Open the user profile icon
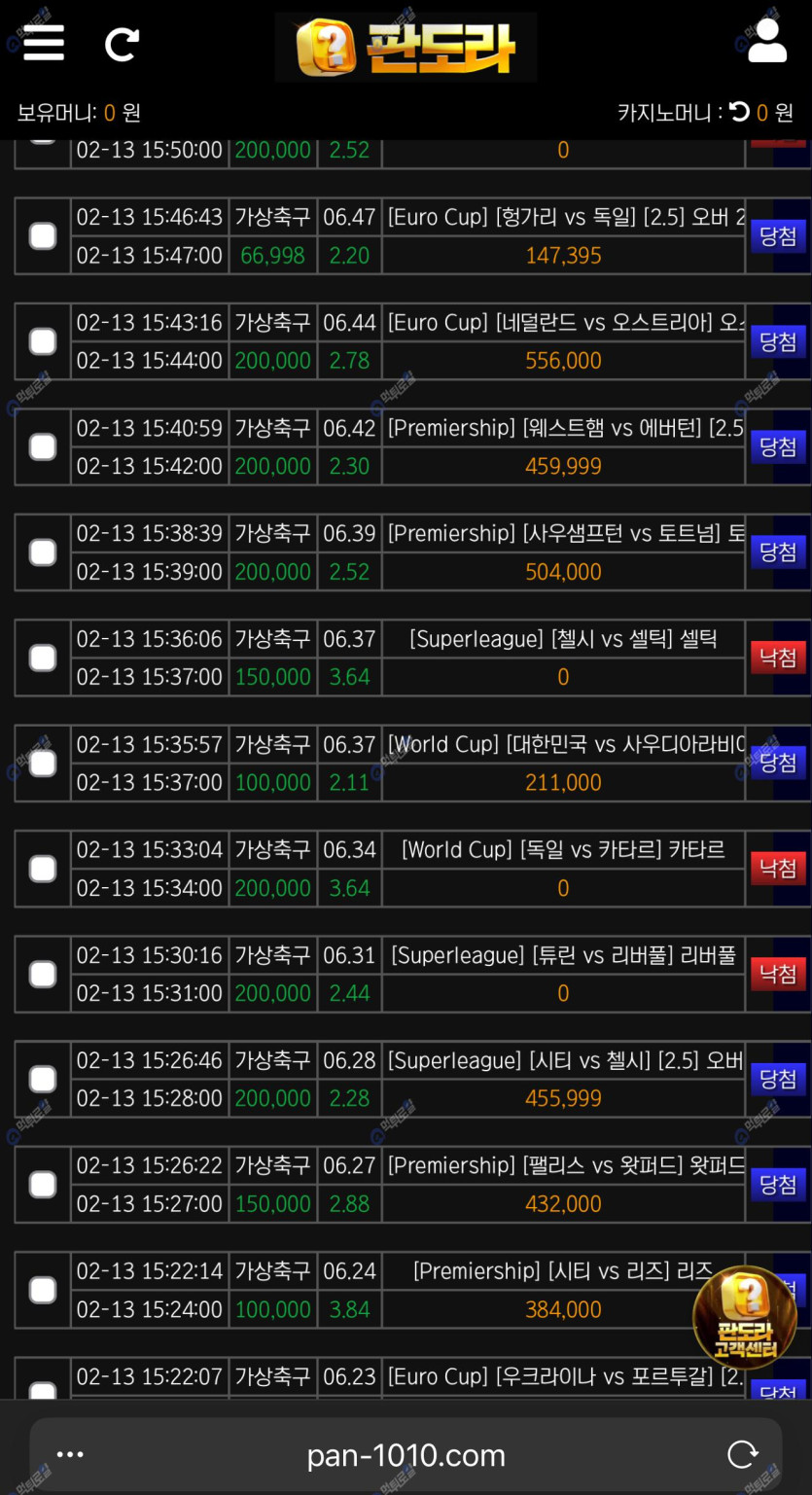 coord(766,41)
